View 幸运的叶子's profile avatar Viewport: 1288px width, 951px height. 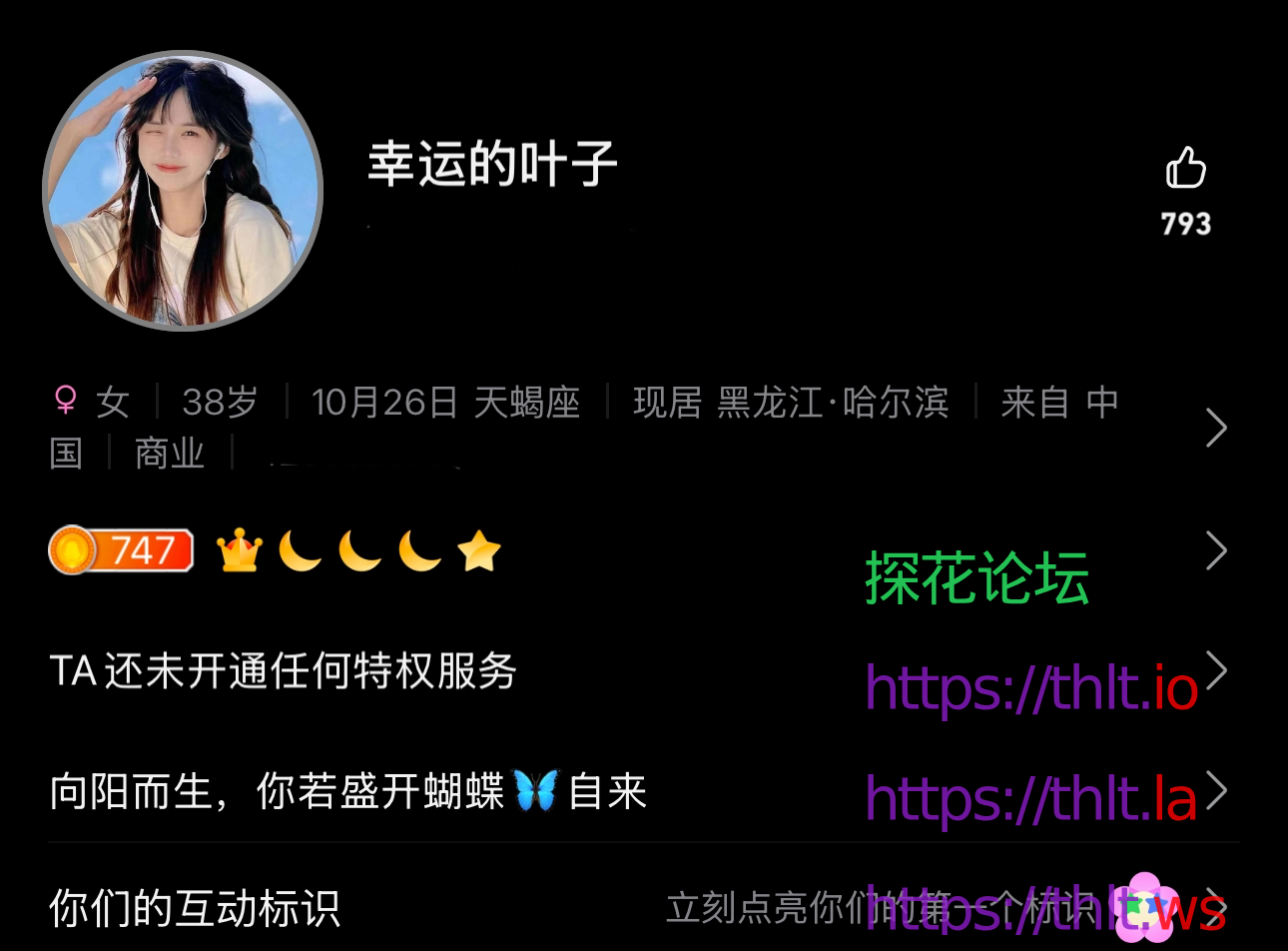click(183, 190)
